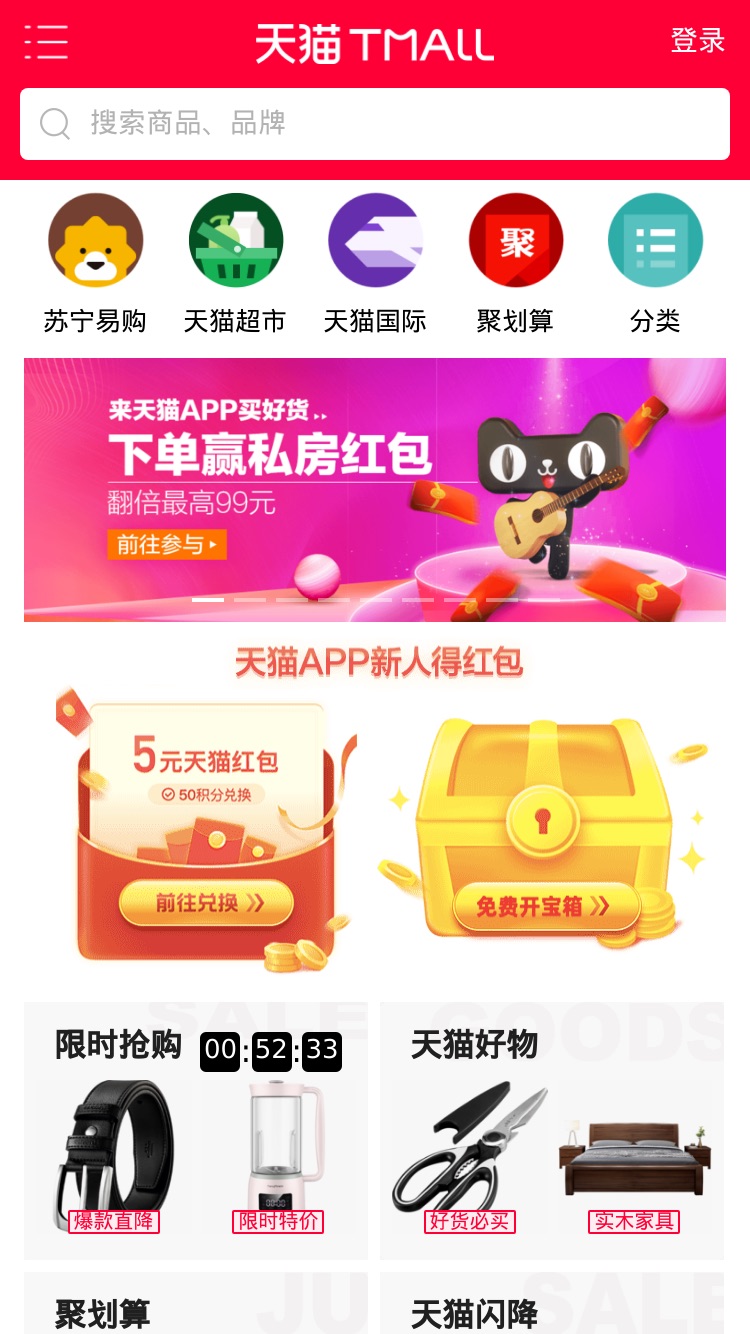Tap 前往兑换 for the 5元 red packet
The image size is (750, 1334).
point(207,903)
